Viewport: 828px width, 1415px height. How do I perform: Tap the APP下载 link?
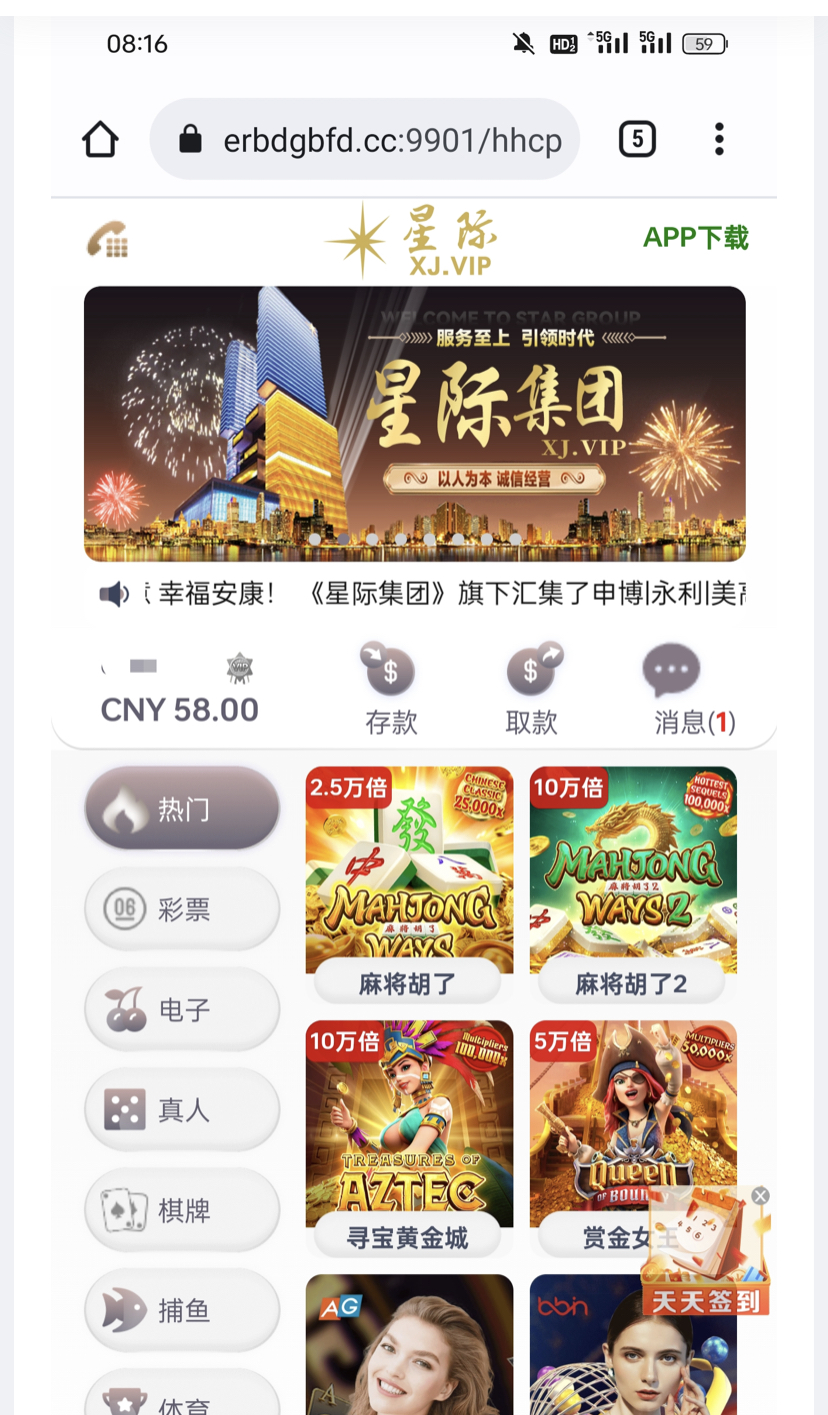coord(695,238)
